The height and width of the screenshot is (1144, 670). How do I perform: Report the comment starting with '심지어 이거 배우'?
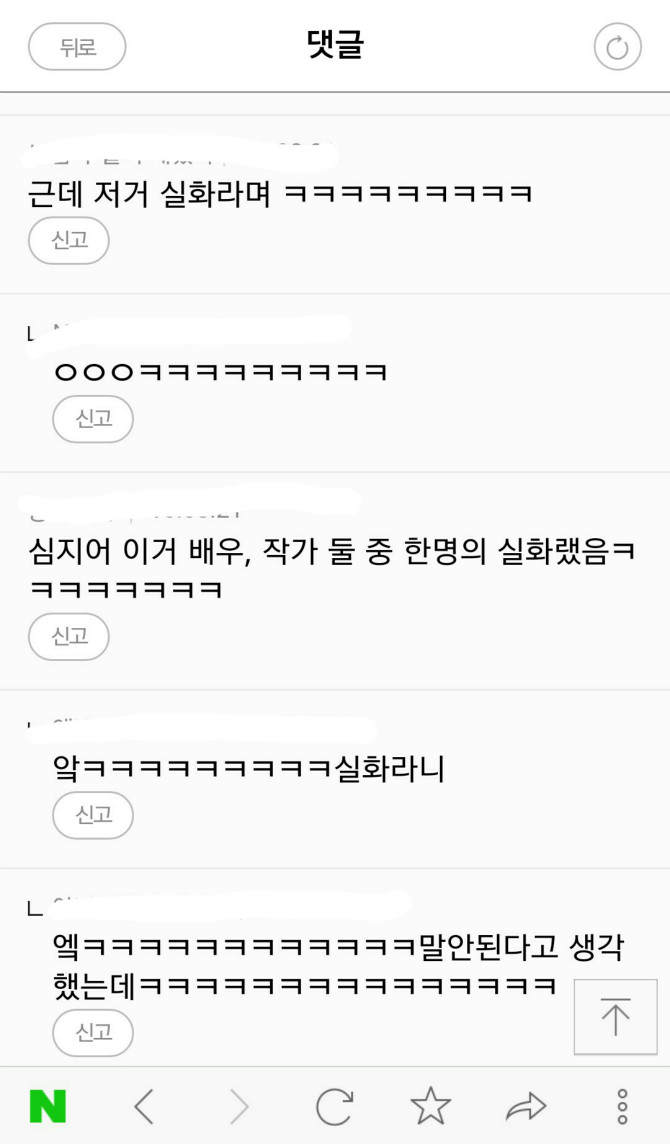69,636
